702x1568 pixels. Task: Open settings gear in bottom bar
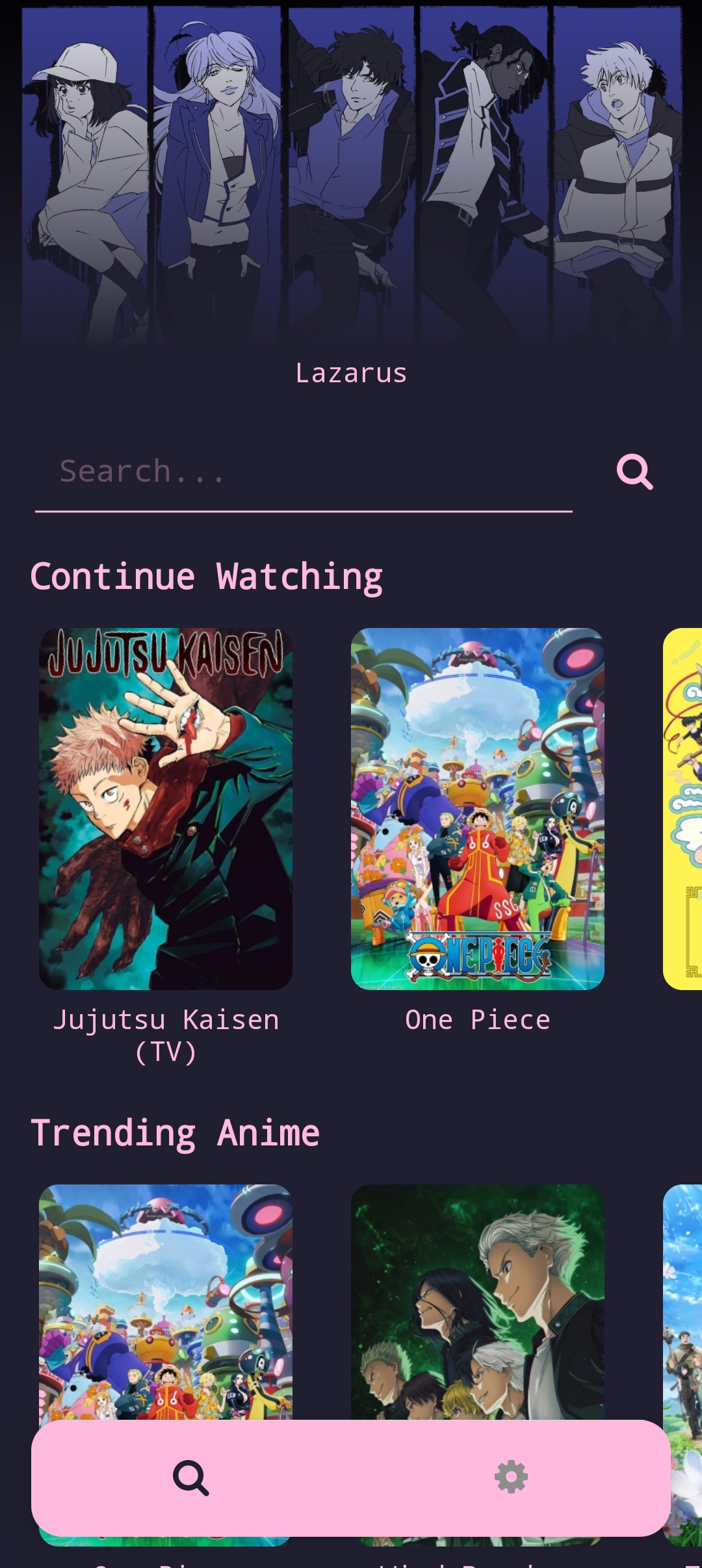(512, 1478)
